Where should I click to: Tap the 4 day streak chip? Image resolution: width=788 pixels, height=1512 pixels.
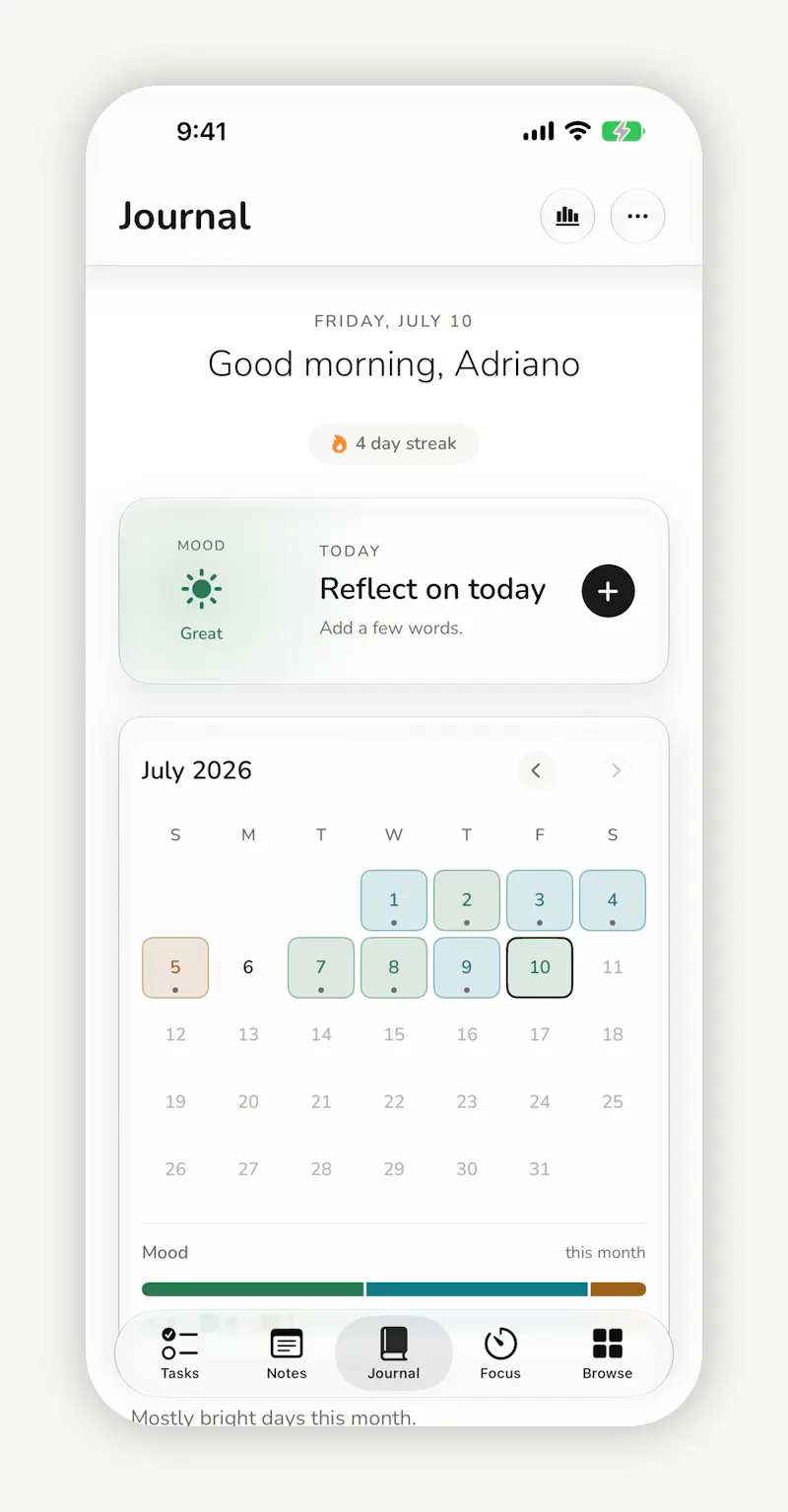394,443
